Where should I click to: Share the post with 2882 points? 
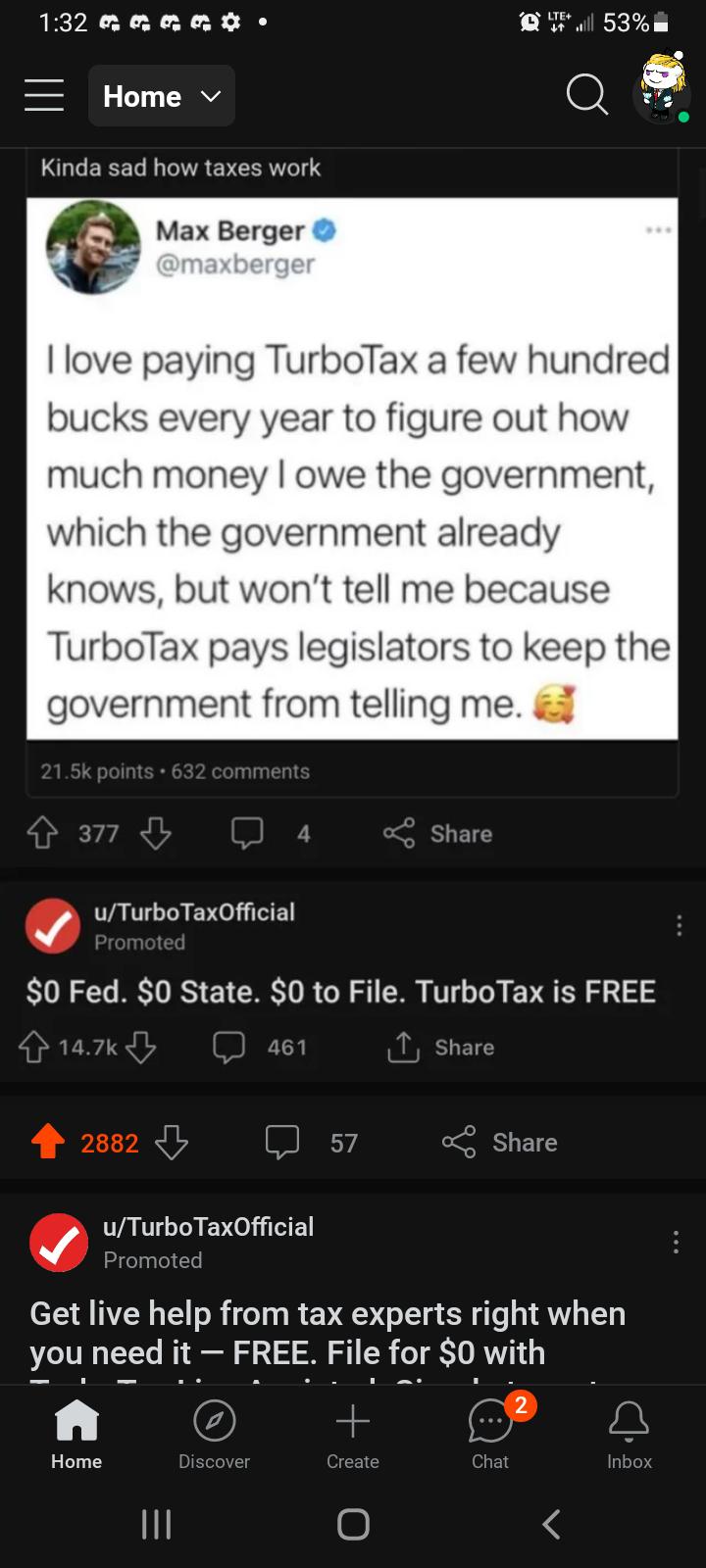tap(500, 1143)
